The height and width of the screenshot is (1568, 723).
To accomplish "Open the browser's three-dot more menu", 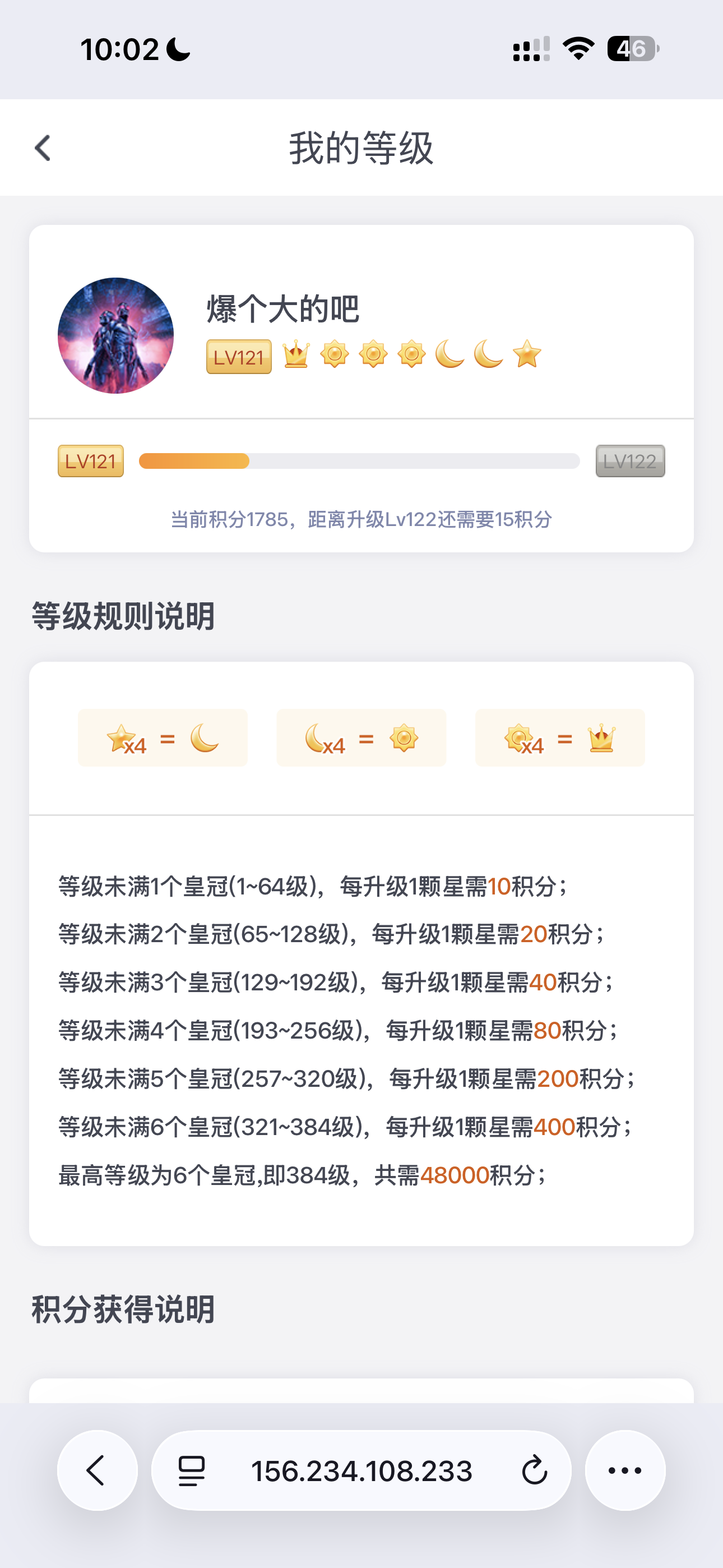I will [x=625, y=1470].
